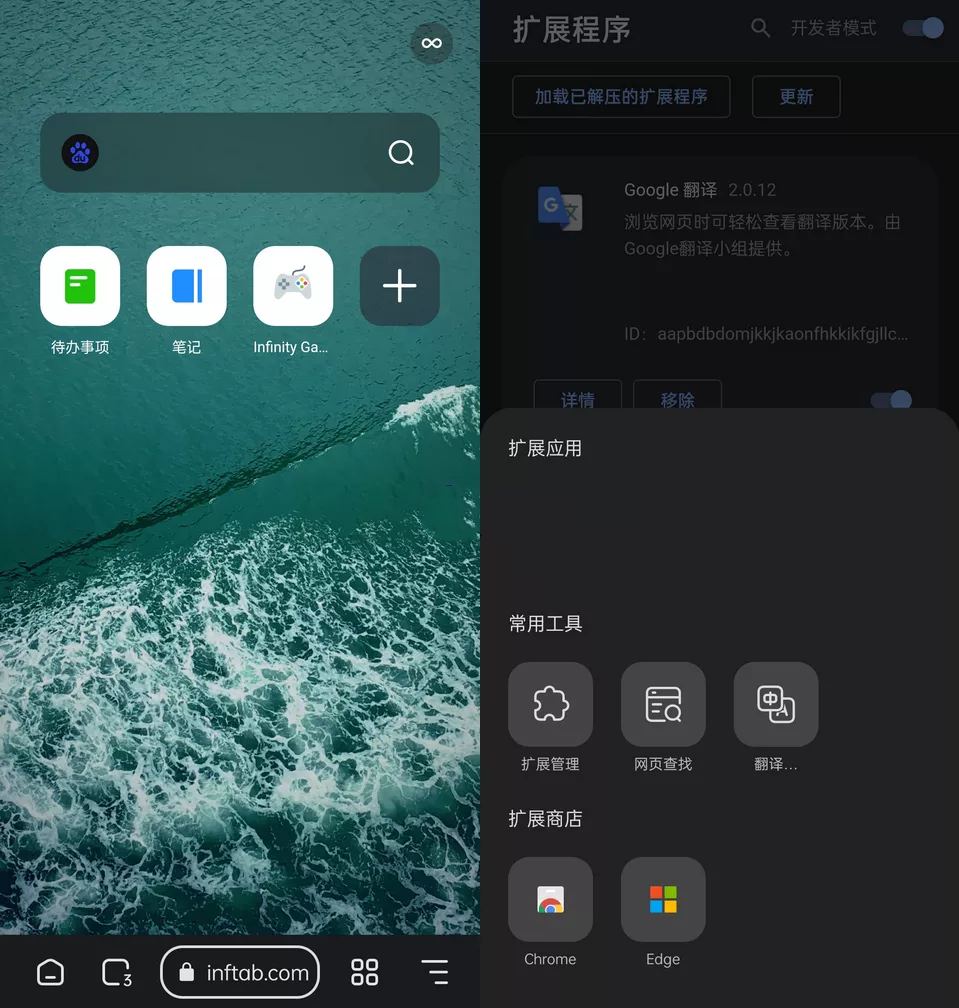Open the Edge extension store
The height and width of the screenshot is (1008, 959).
(x=663, y=899)
